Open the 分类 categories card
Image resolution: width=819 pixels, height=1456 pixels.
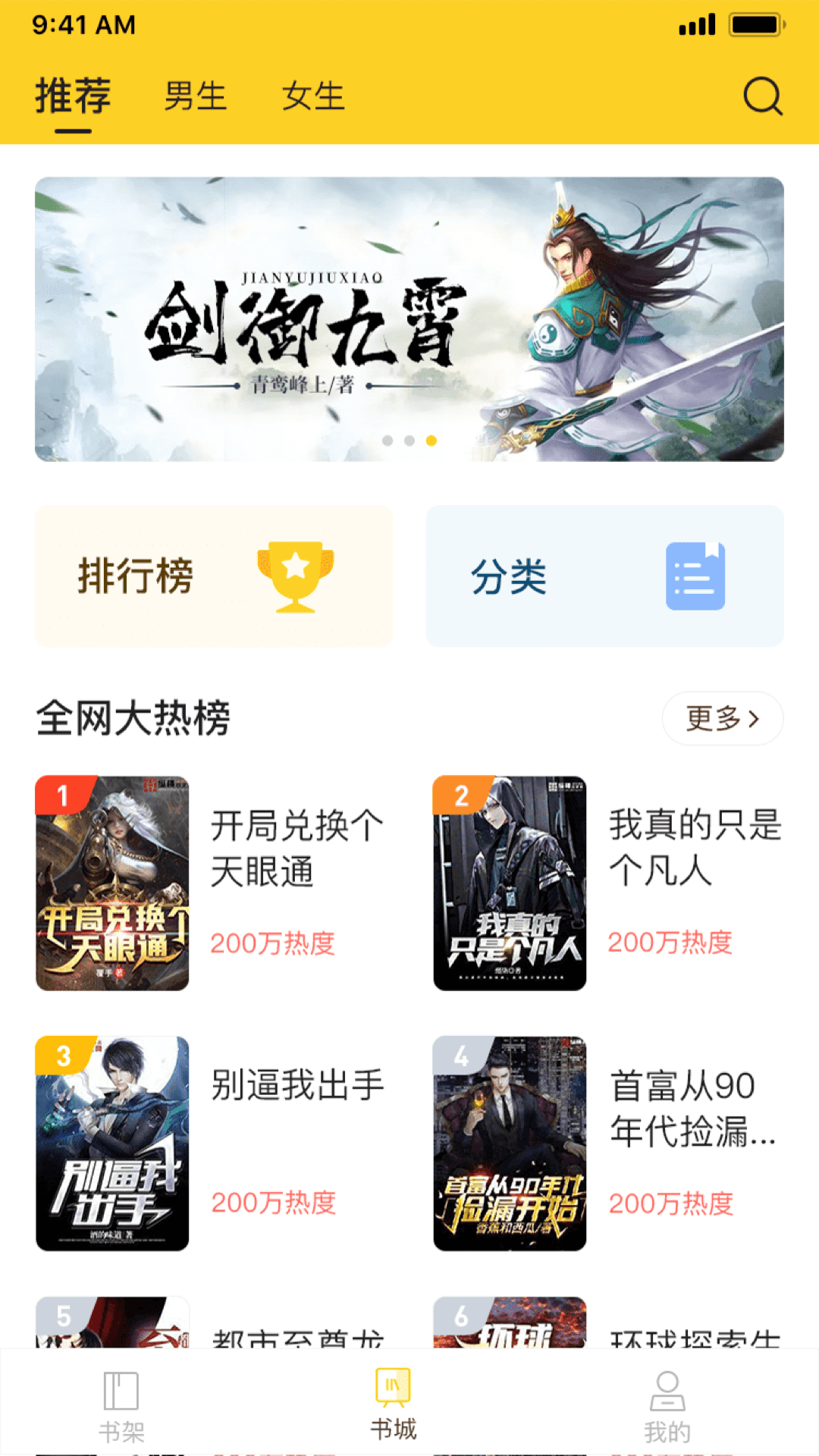point(603,576)
